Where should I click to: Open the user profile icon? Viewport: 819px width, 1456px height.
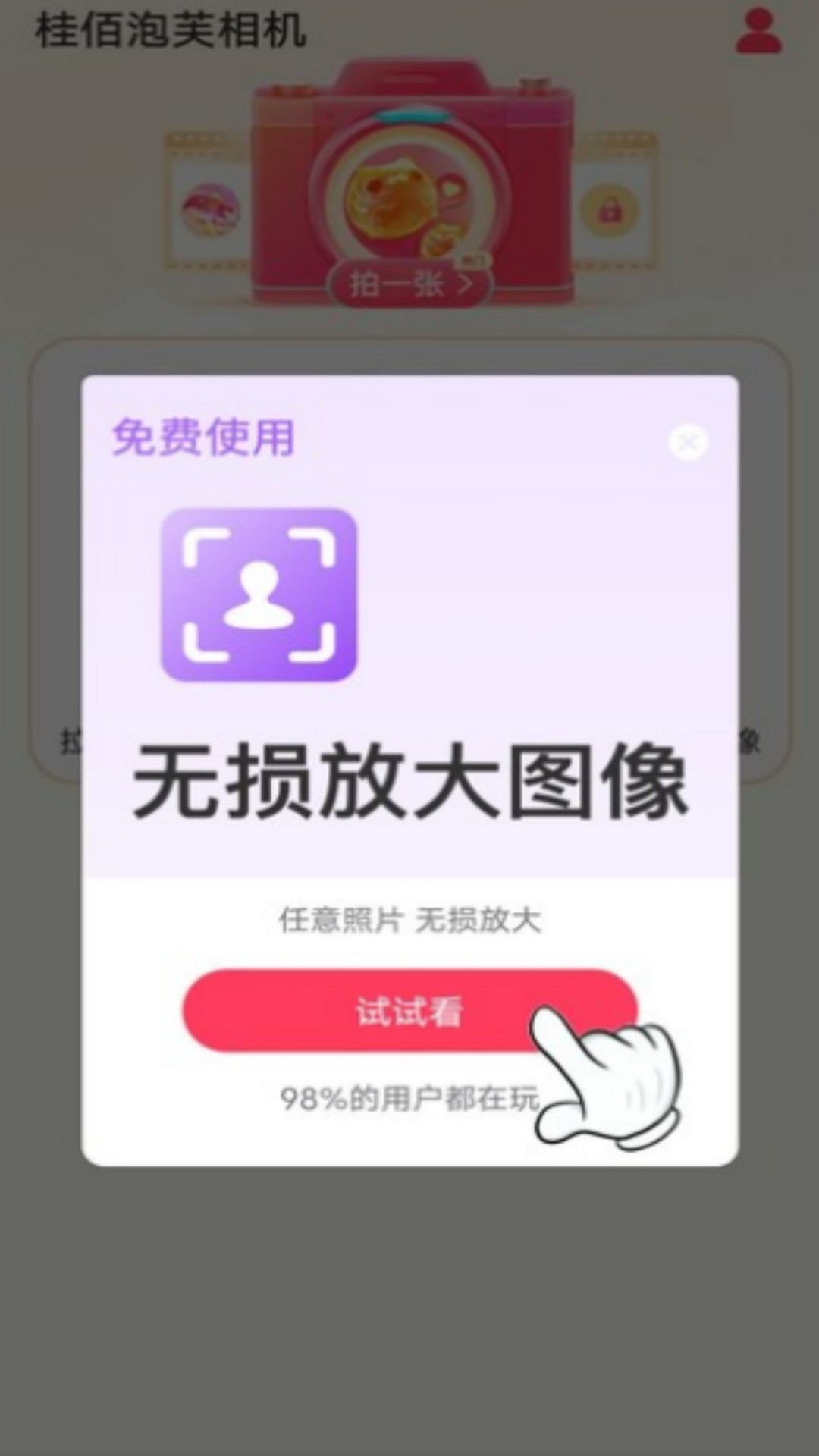pyautogui.click(x=758, y=31)
